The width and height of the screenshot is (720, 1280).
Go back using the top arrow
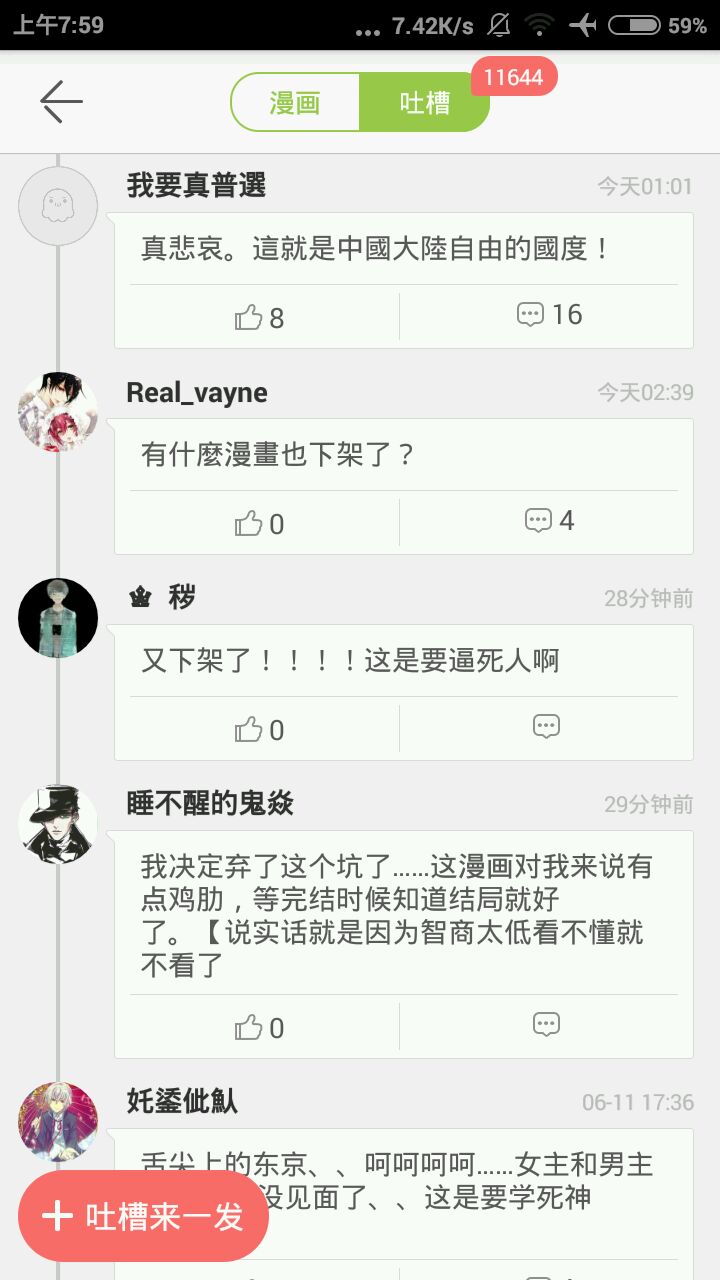click(x=61, y=102)
